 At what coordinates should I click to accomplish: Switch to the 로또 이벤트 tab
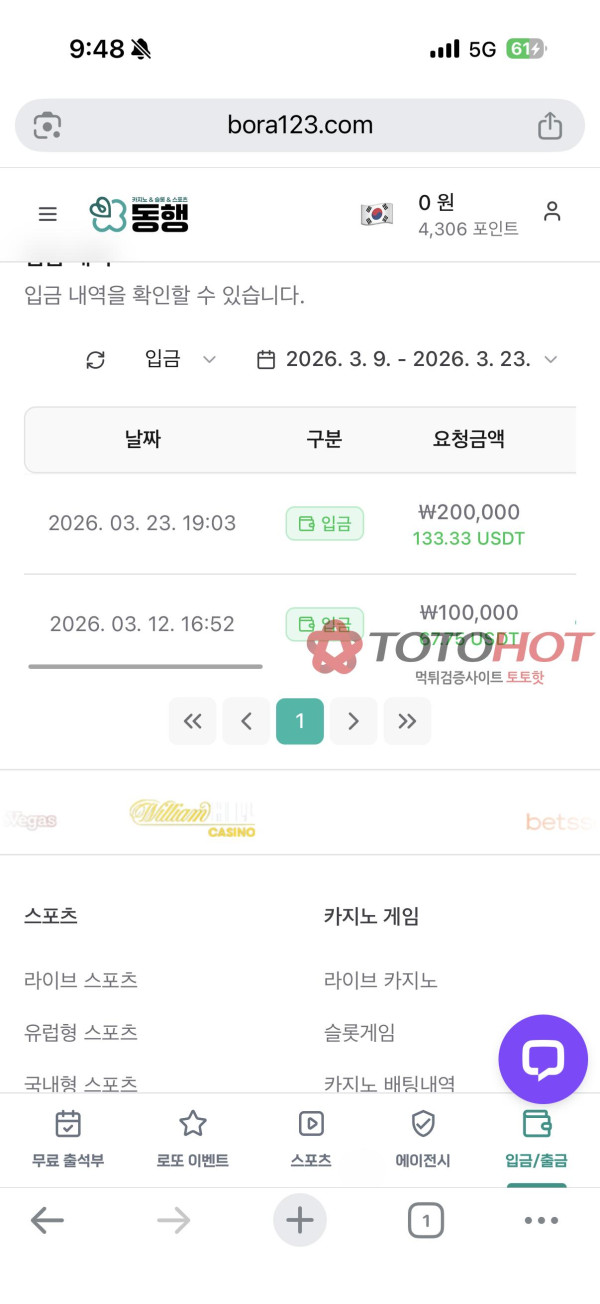tap(193, 1140)
